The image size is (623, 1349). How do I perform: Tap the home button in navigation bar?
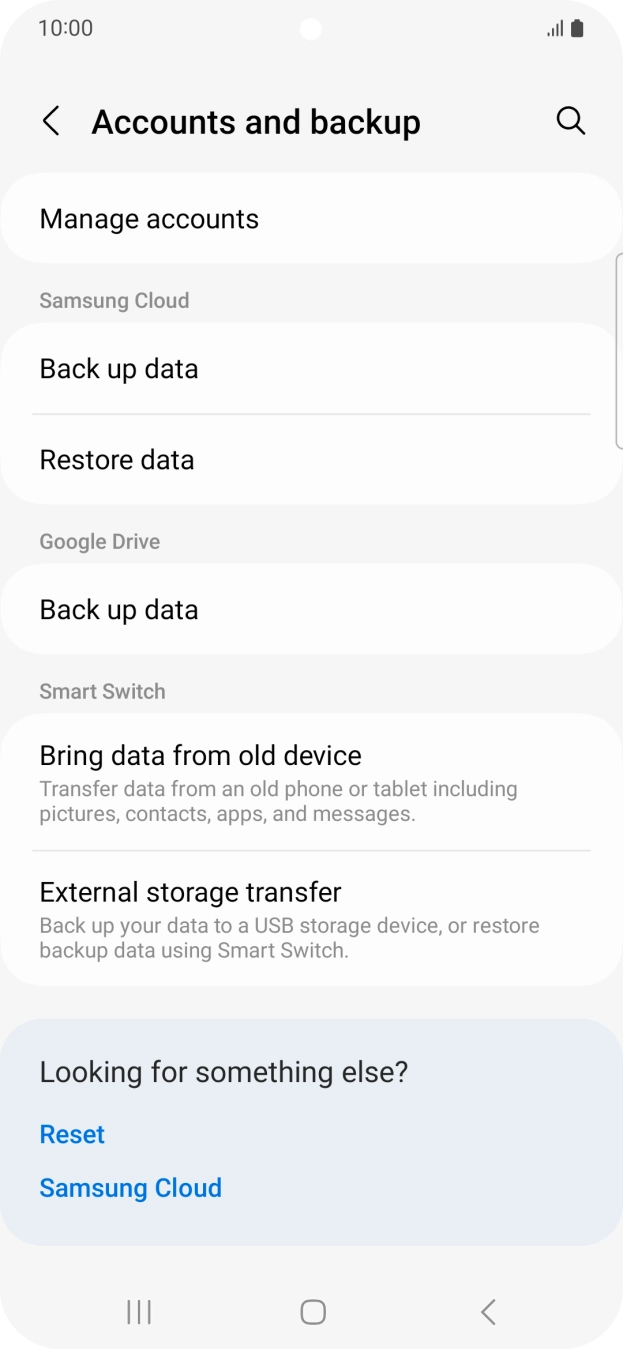pos(313,1312)
